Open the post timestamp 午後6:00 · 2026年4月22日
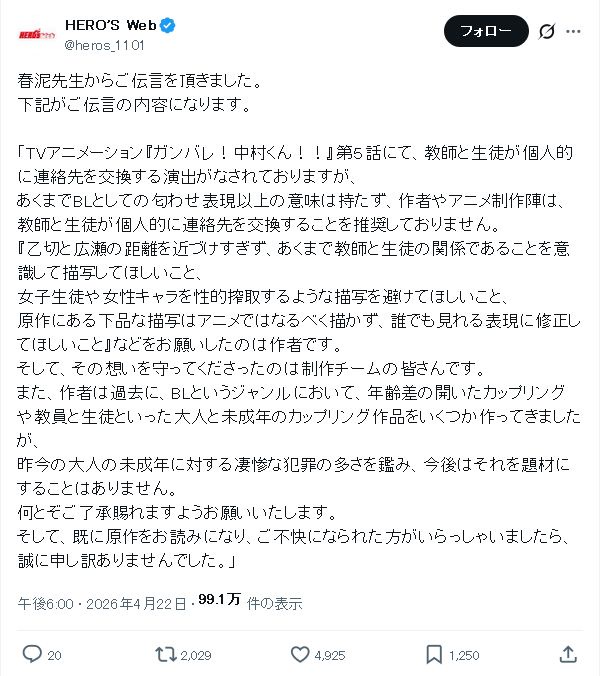This screenshot has height=676, width=601. 103,604
